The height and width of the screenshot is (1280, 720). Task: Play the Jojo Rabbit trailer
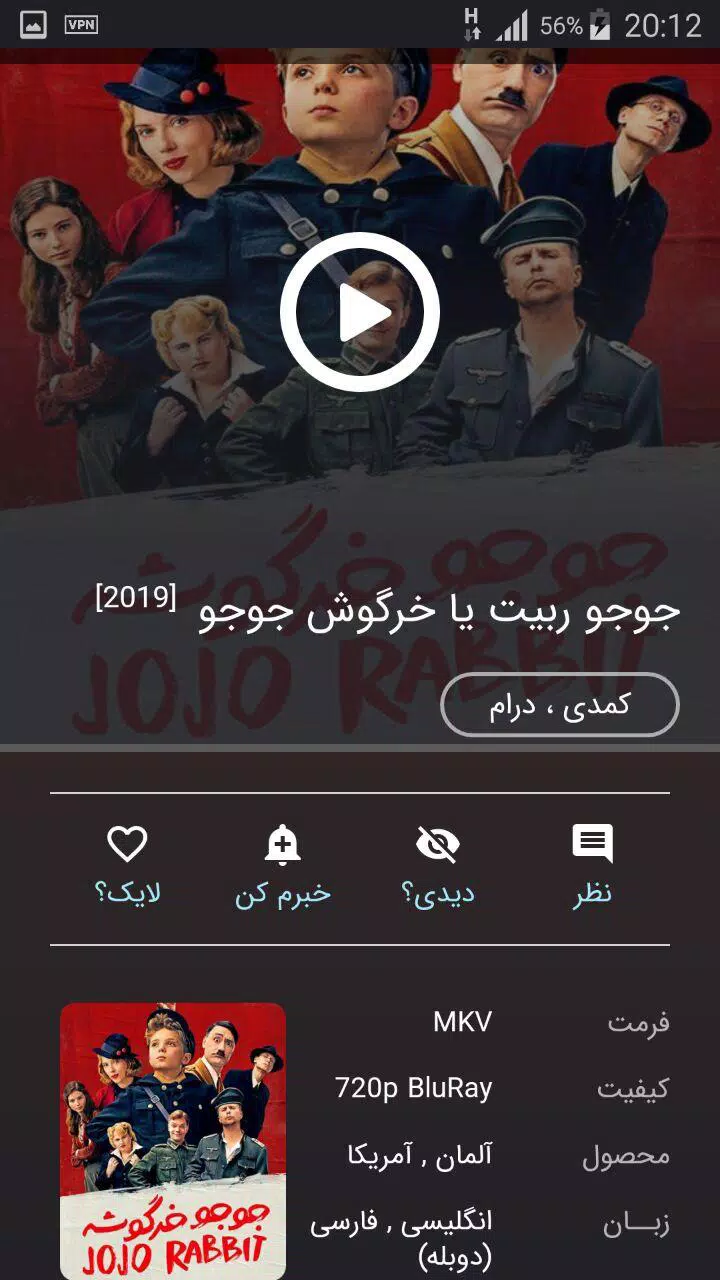[x=360, y=313]
